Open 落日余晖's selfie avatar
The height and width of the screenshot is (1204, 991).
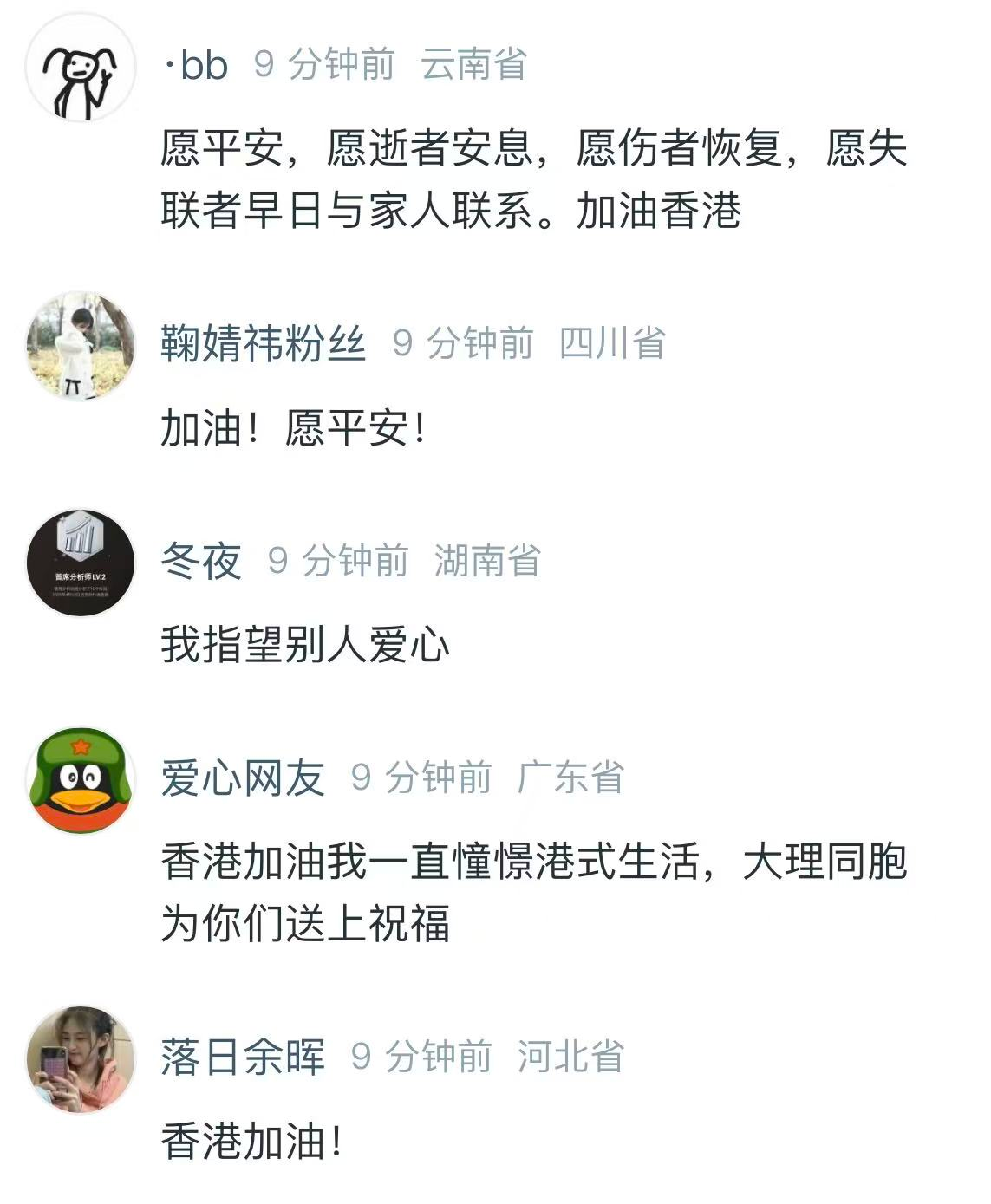pos(81,1059)
